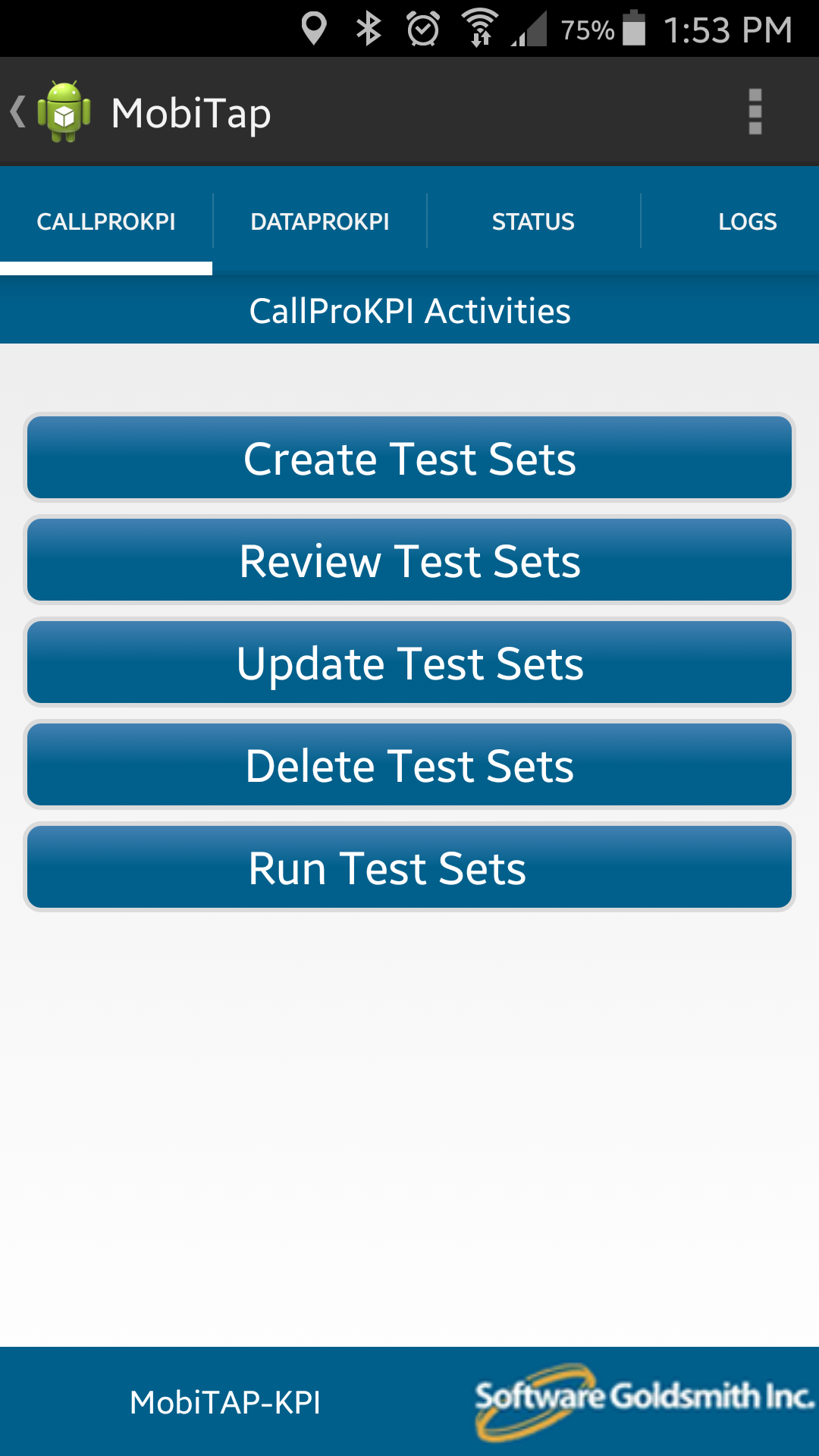The image size is (819, 1456).
Task: Open the LOGS tab
Action: point(746,221)
